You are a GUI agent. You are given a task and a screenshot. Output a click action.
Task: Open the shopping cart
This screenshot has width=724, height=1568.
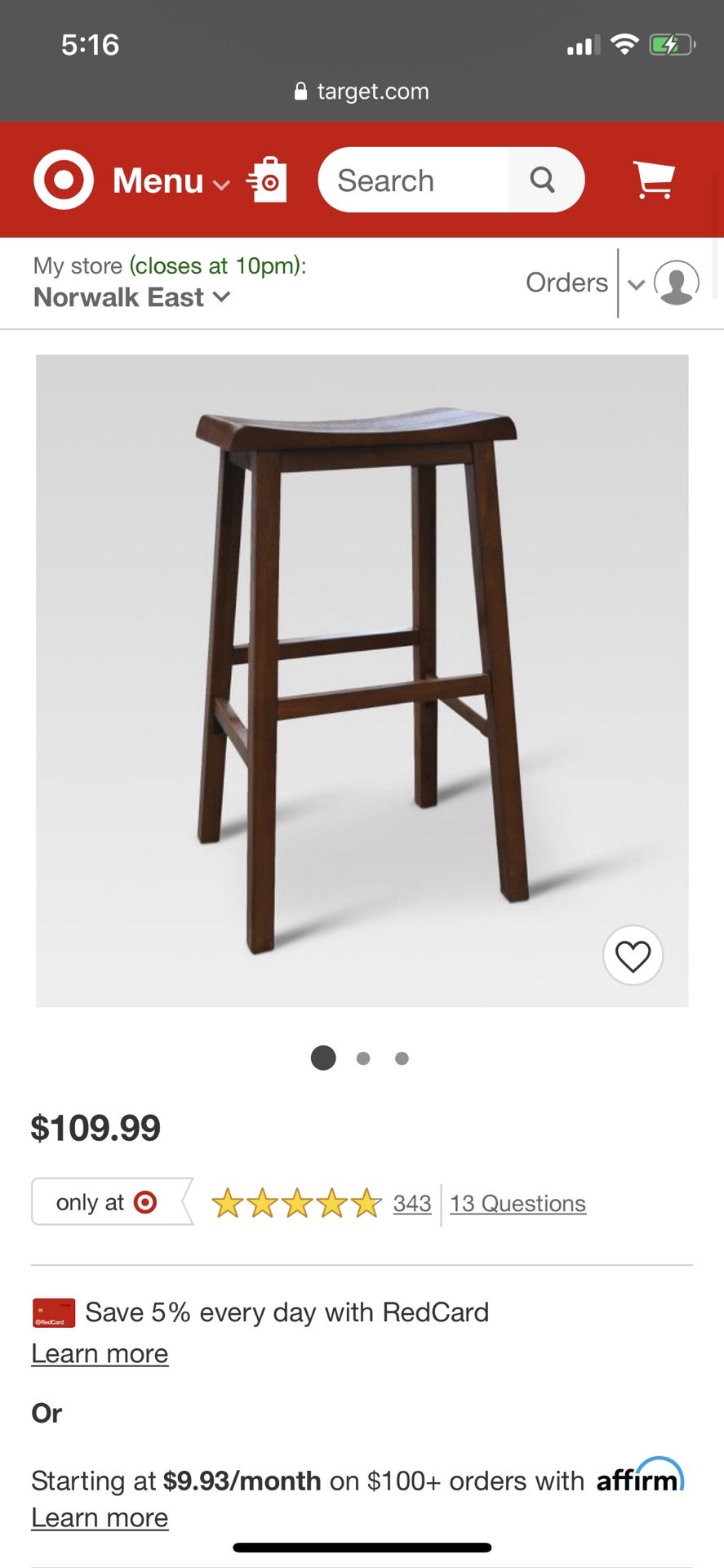point(655,180)
